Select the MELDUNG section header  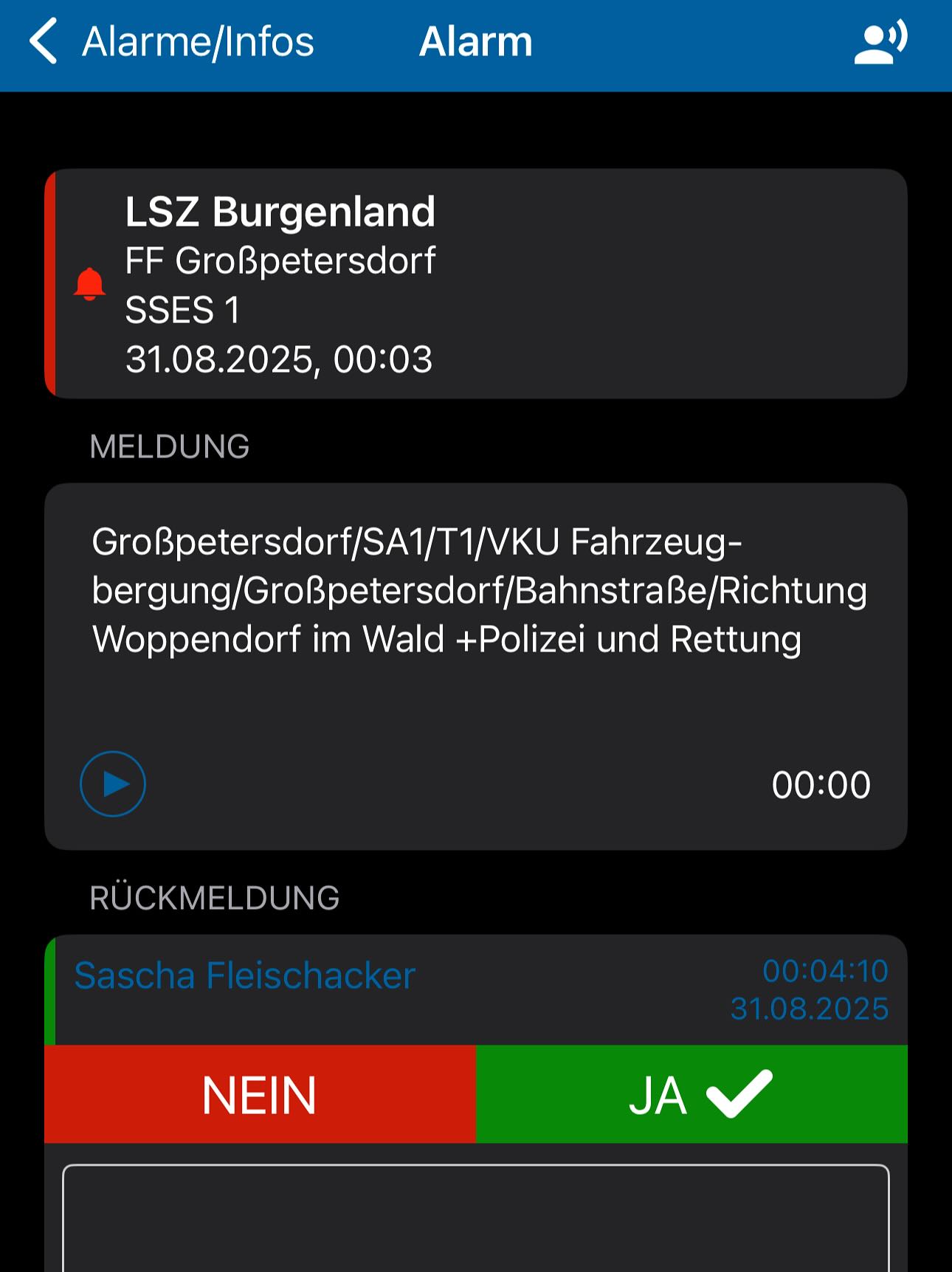point(168,444)
